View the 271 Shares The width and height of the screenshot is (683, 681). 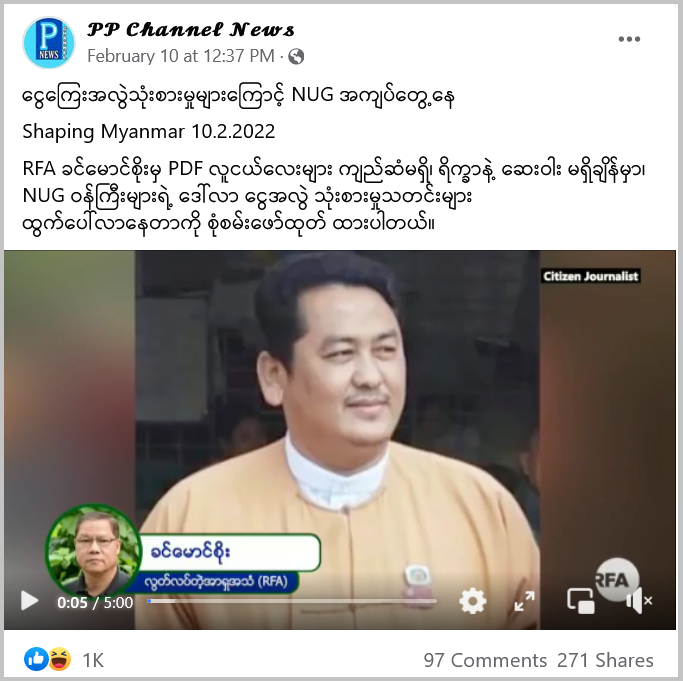pyautogui.click(x=605, y=660)
